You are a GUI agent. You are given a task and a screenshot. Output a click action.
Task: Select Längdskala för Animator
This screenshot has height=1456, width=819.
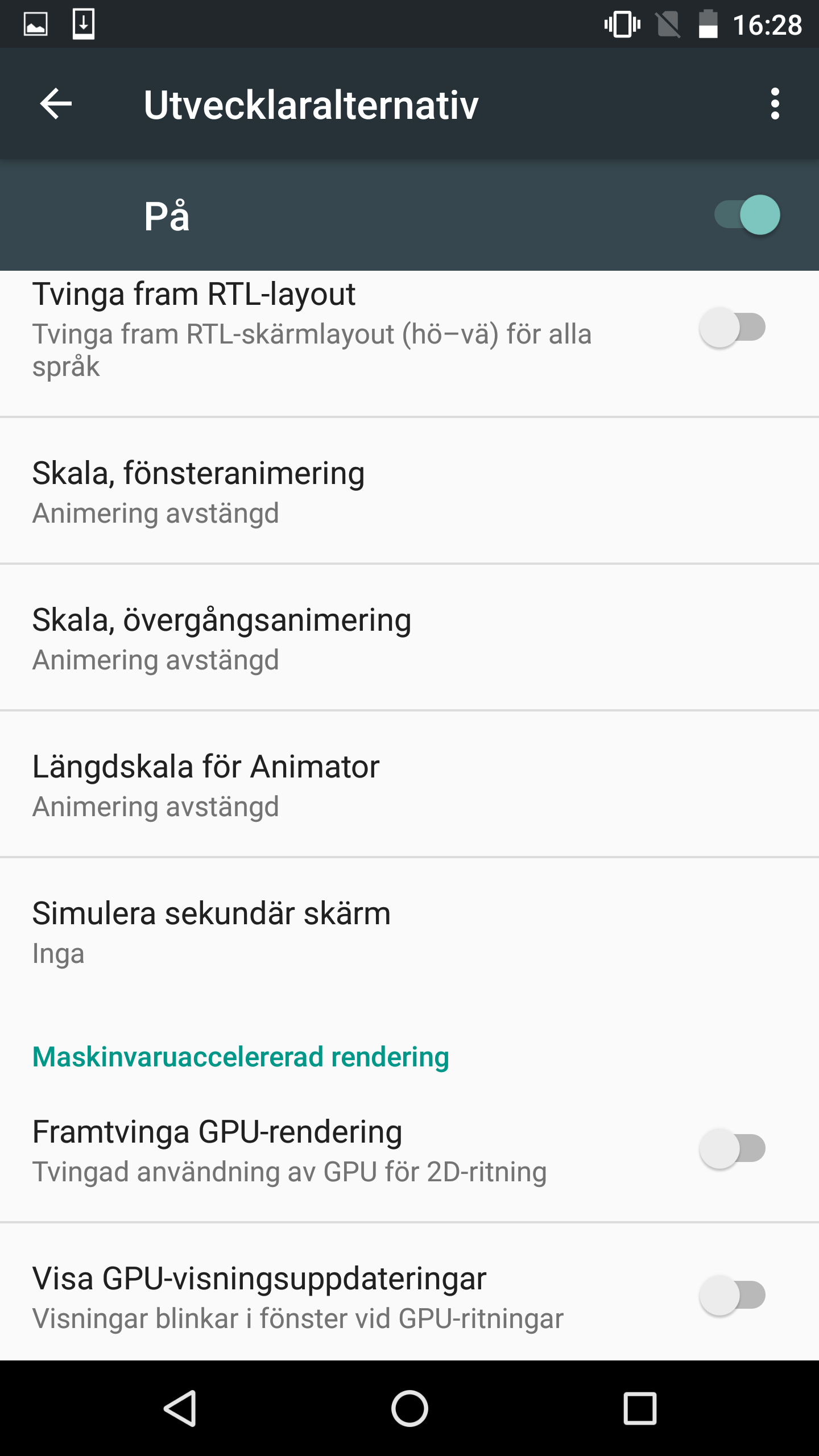pyautogui.click(x=409, y=785)
